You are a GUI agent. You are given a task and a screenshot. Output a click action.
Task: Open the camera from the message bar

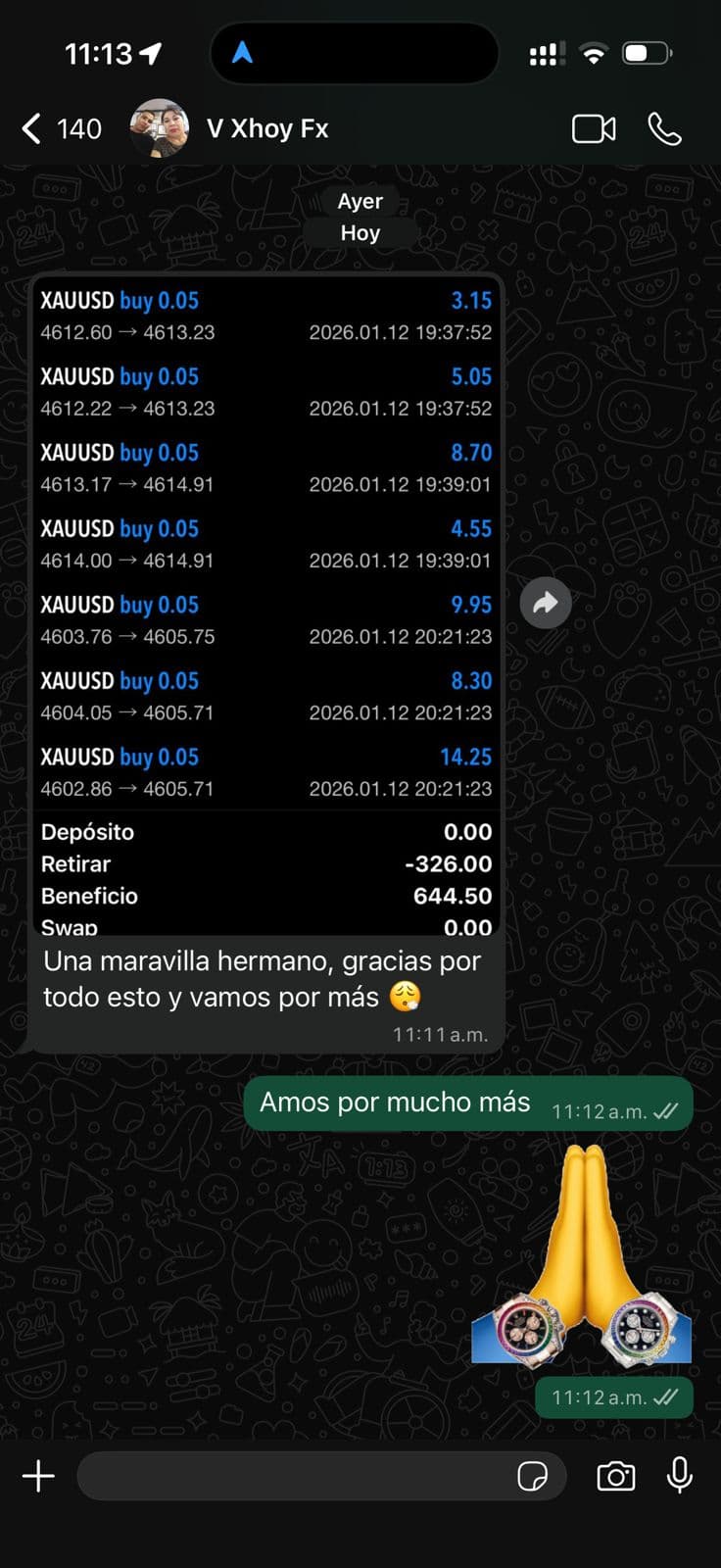pos(615,1476)
